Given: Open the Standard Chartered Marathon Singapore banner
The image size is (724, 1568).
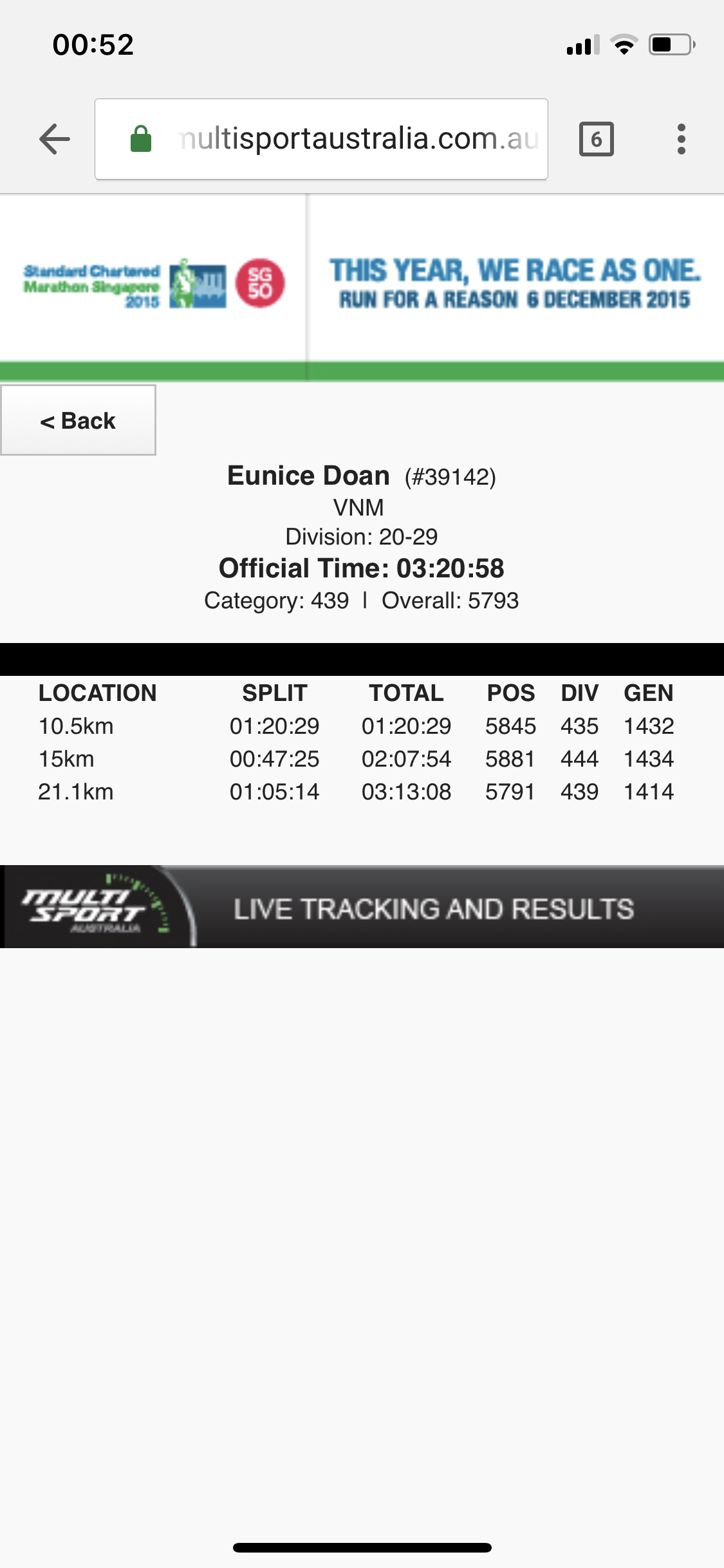Looking at the screenshot, I should (362, 283).
